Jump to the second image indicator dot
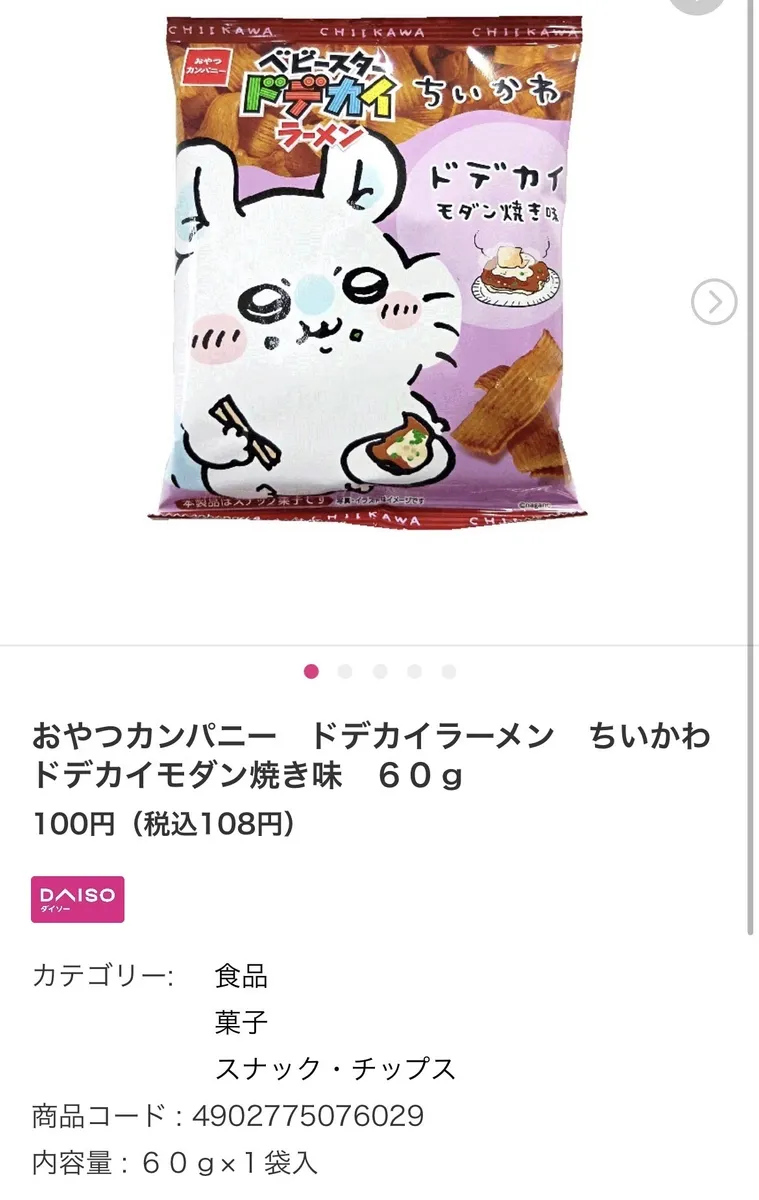 [345, 672]
